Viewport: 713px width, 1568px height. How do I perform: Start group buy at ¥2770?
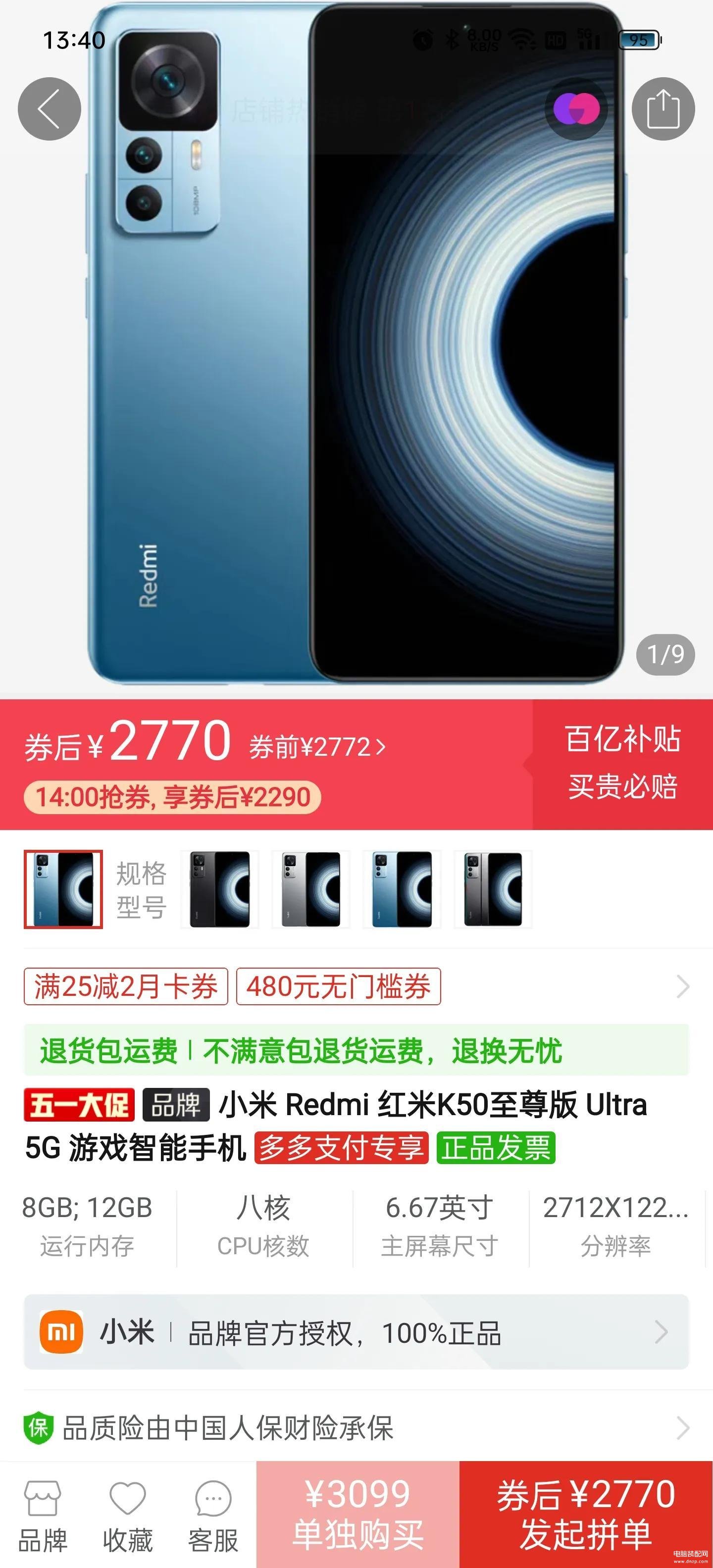click(x=586, y=1515)
